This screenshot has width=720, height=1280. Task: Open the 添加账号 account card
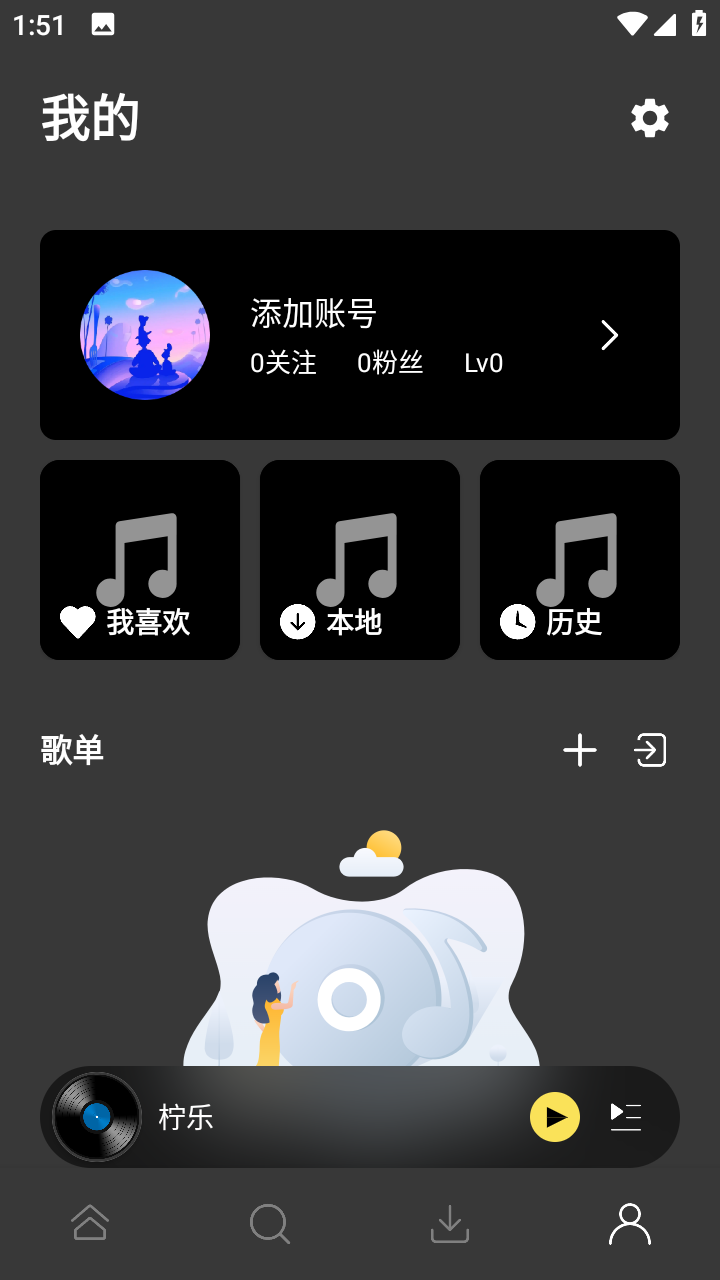point(360,335)
